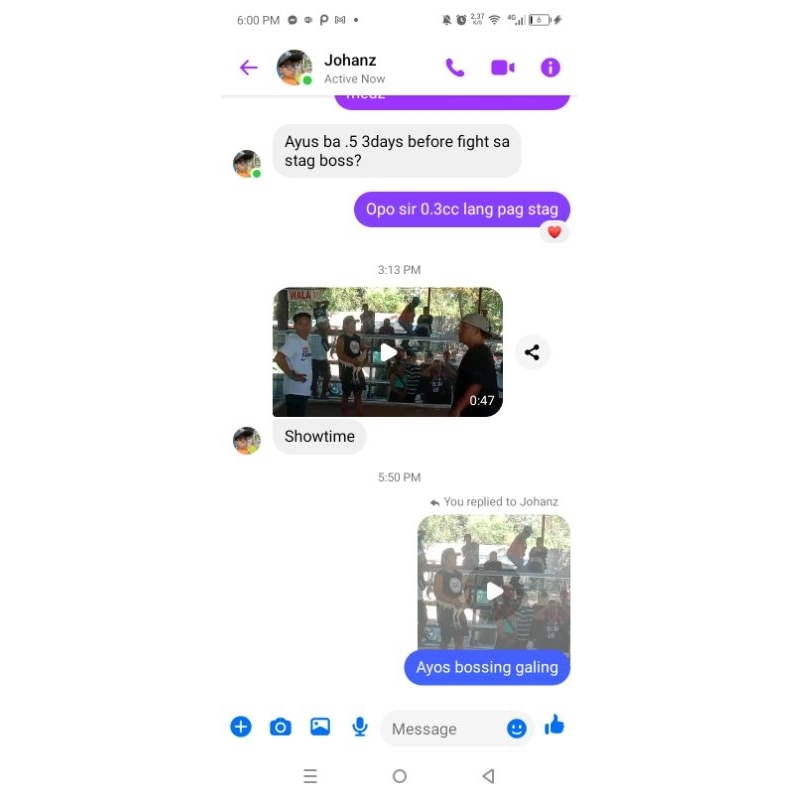Open the photo gallery picker
The image size is (800, 800).
pos(320,727)
